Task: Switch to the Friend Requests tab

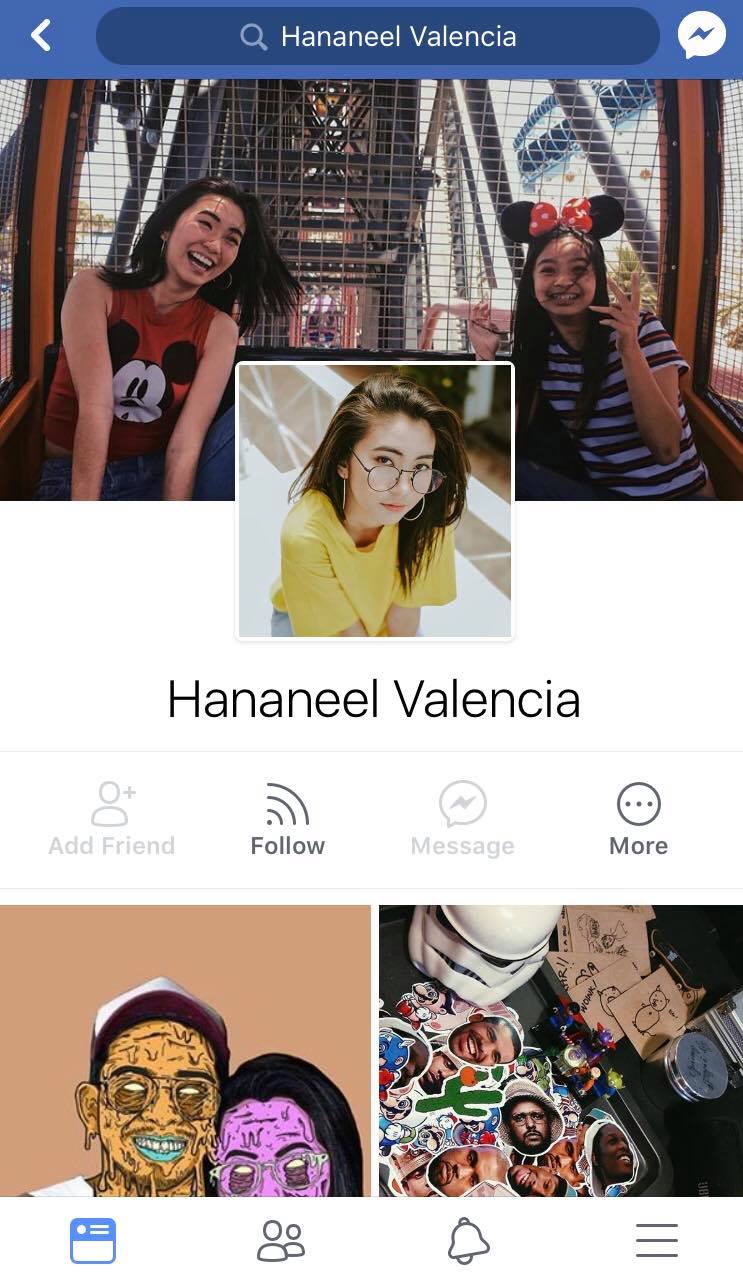Action: [281, 1241]
